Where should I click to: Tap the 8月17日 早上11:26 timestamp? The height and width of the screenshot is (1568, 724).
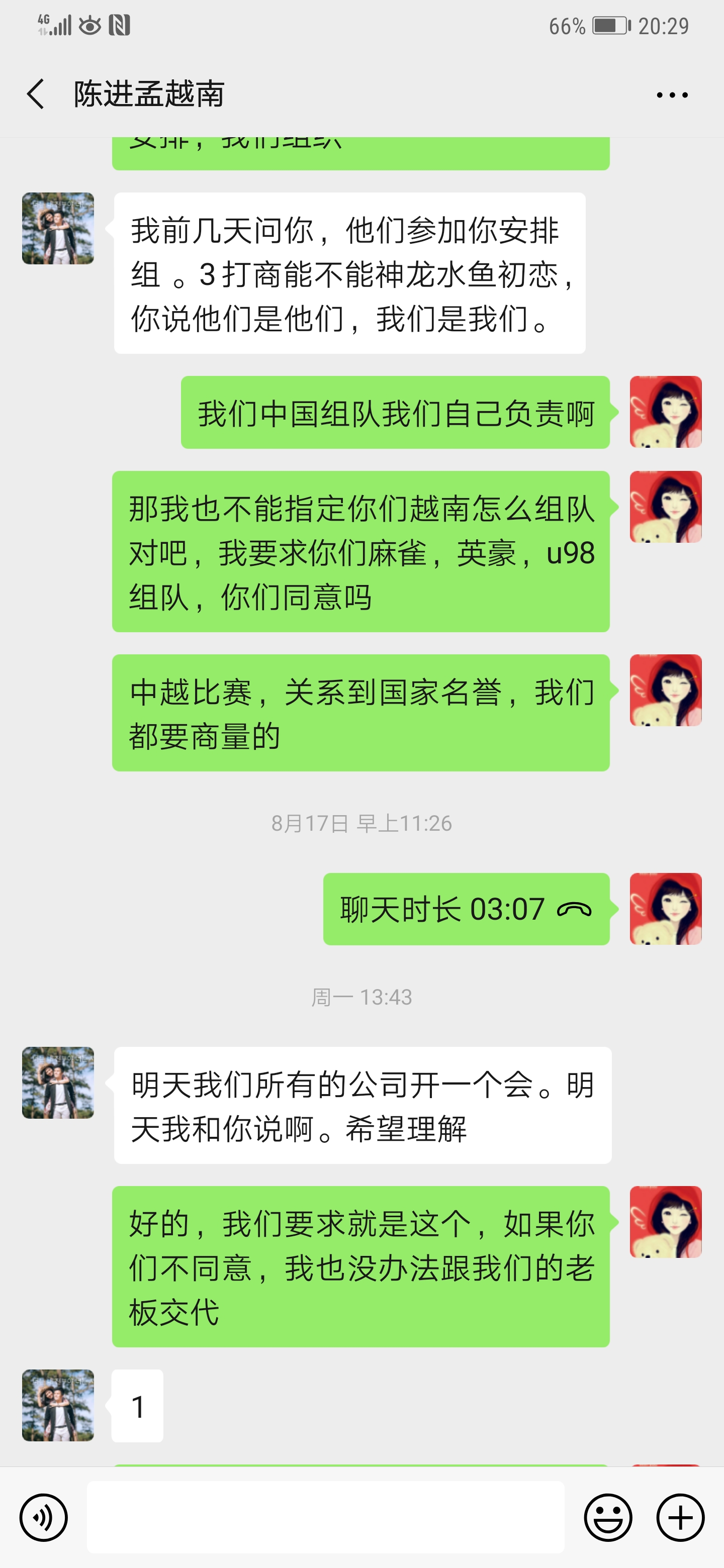[361, 823]
